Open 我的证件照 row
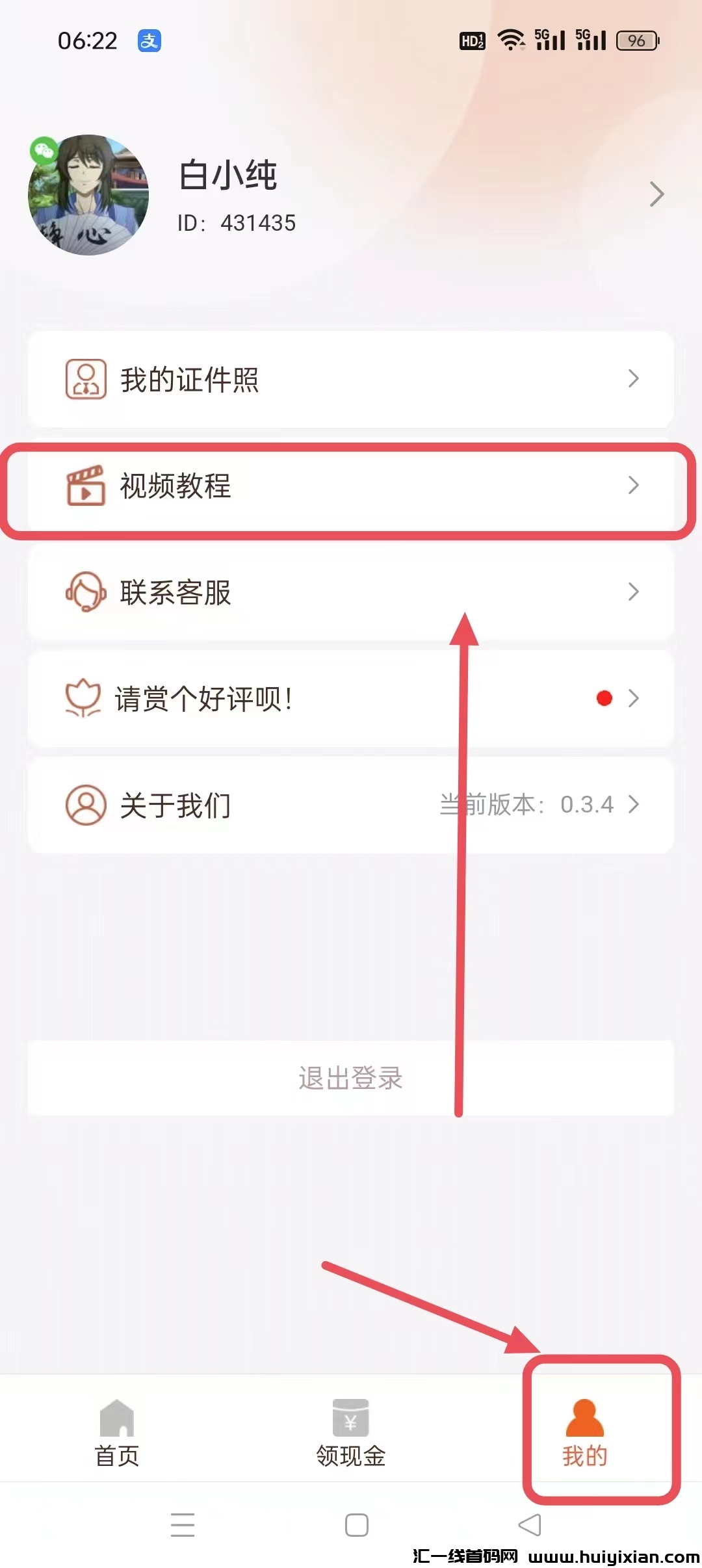Screen dimensions: 702x1568 pos(351,380)
